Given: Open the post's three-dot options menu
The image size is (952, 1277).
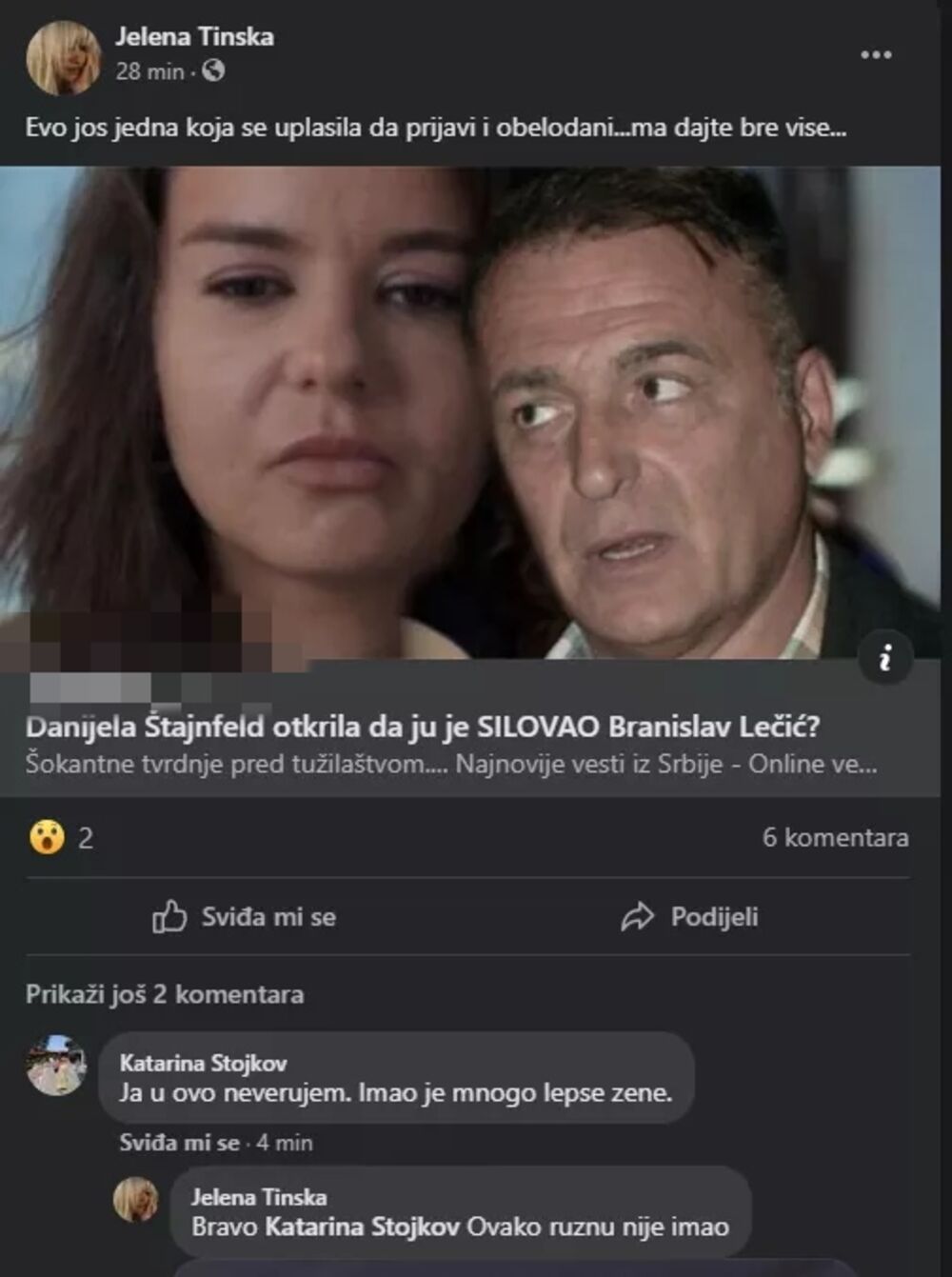Looking at the screenshot, I should coord(876,55).
